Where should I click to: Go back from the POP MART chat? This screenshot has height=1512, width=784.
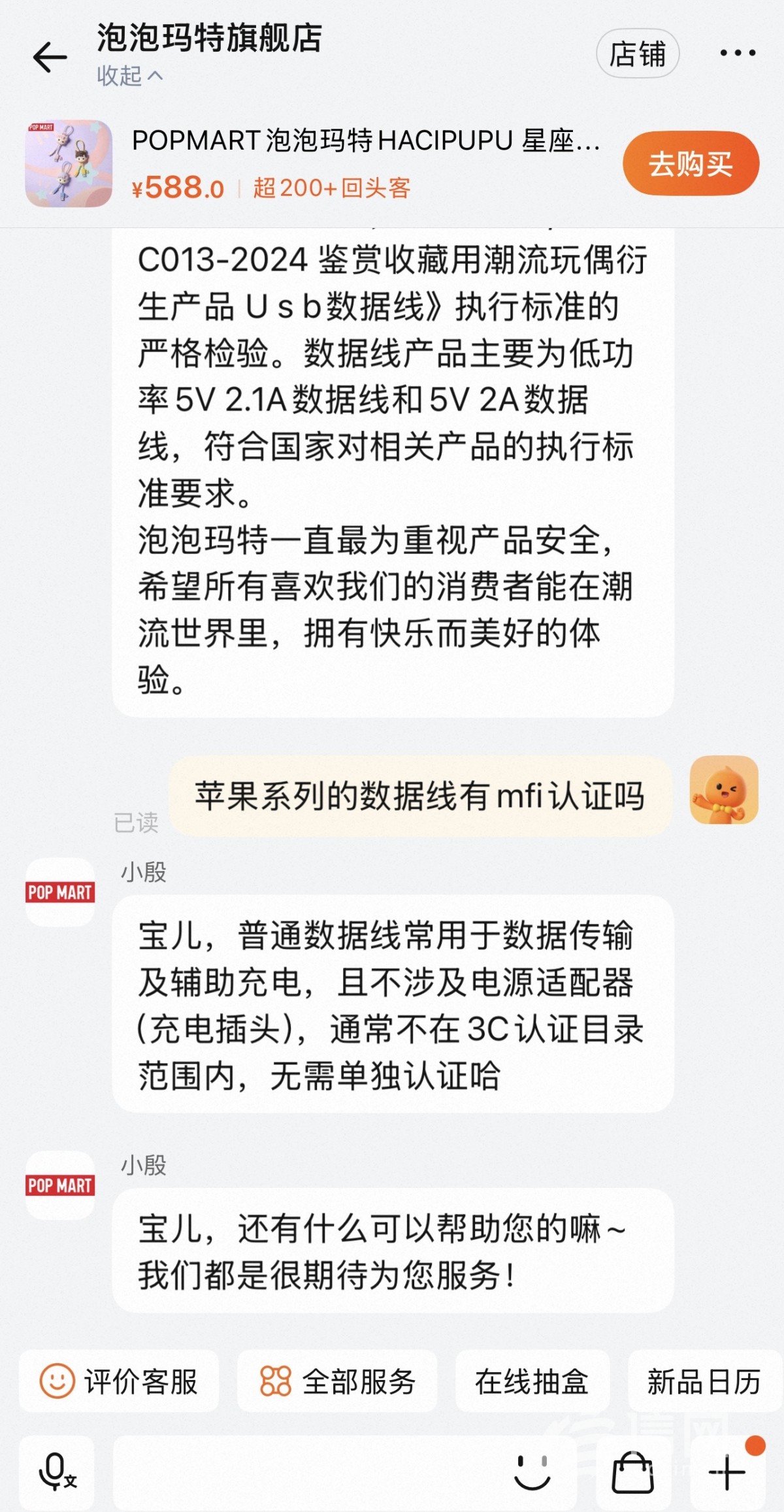[x=50, y=58]
